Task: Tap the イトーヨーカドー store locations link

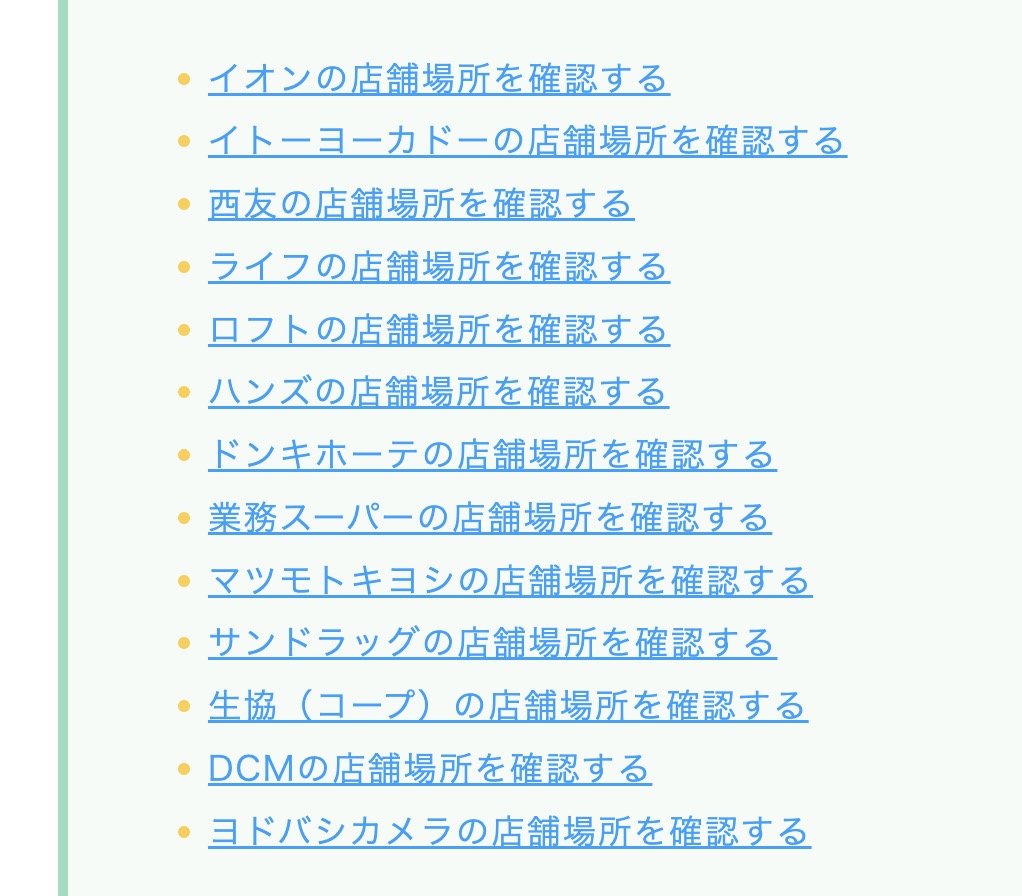Action: coord(526,141)
